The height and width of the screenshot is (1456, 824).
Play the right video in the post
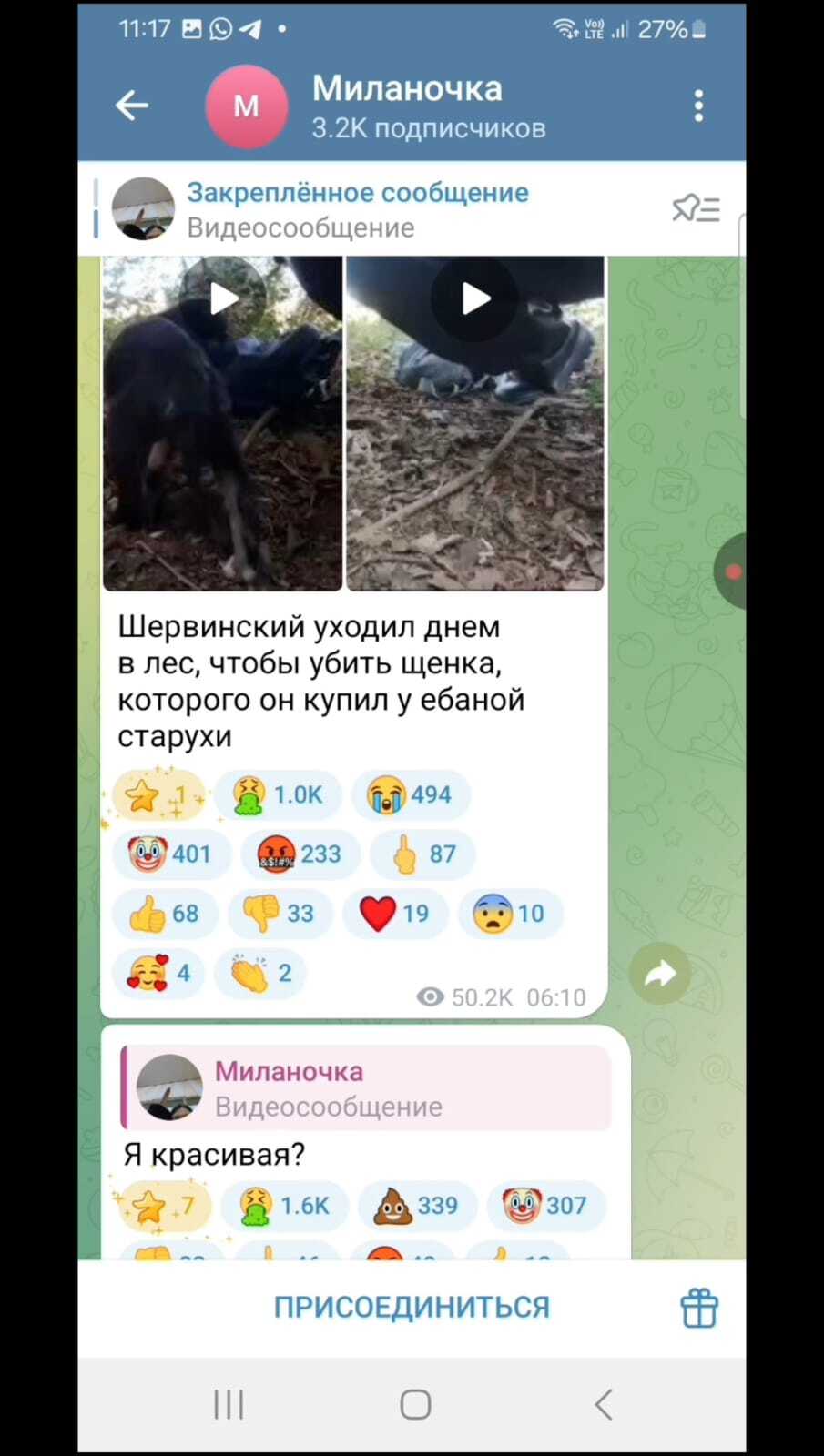pyautogui.click(x=475, y=298)
